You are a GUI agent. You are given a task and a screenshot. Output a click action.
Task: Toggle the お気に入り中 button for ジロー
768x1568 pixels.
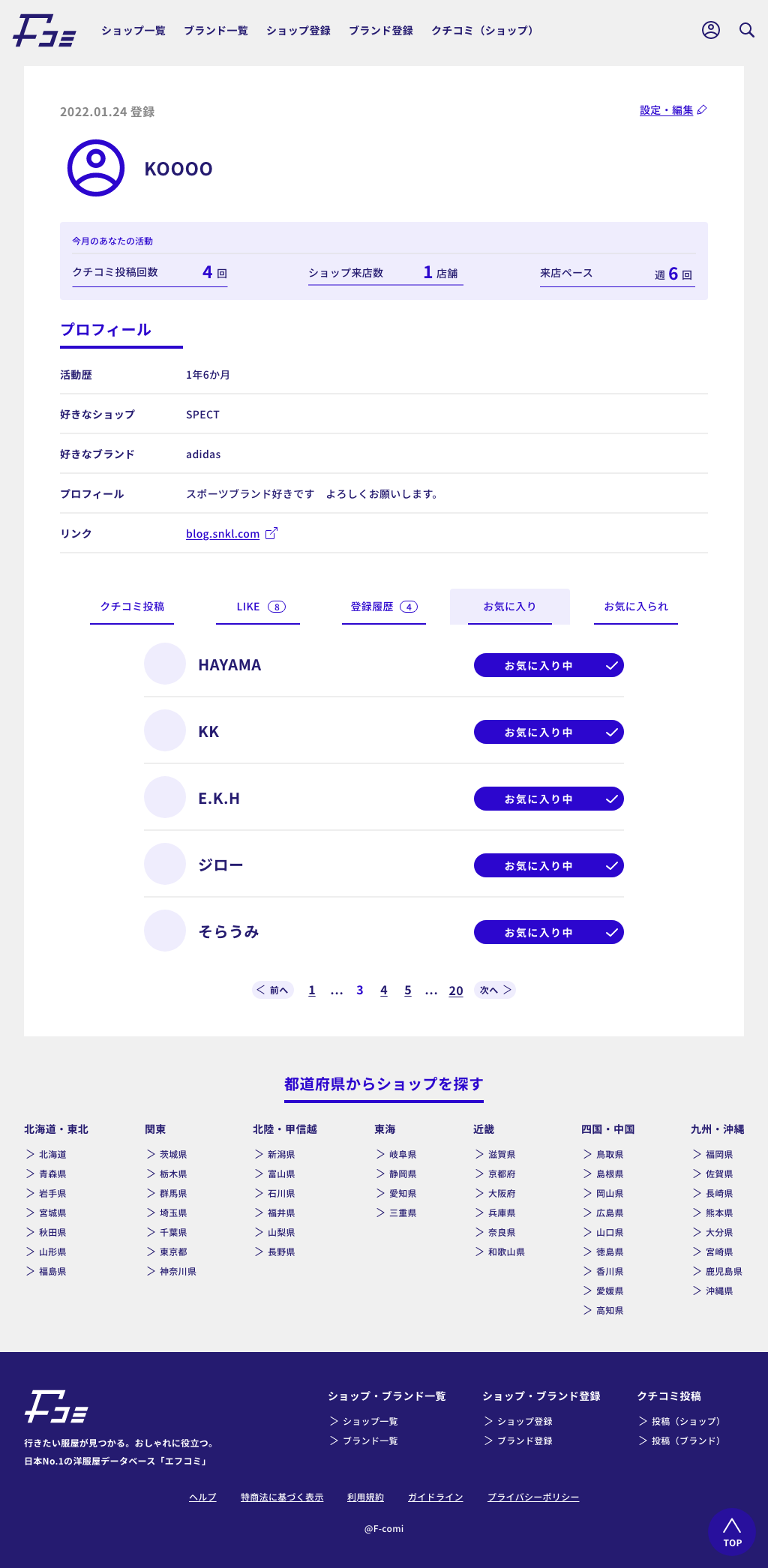tap(549, 865)
